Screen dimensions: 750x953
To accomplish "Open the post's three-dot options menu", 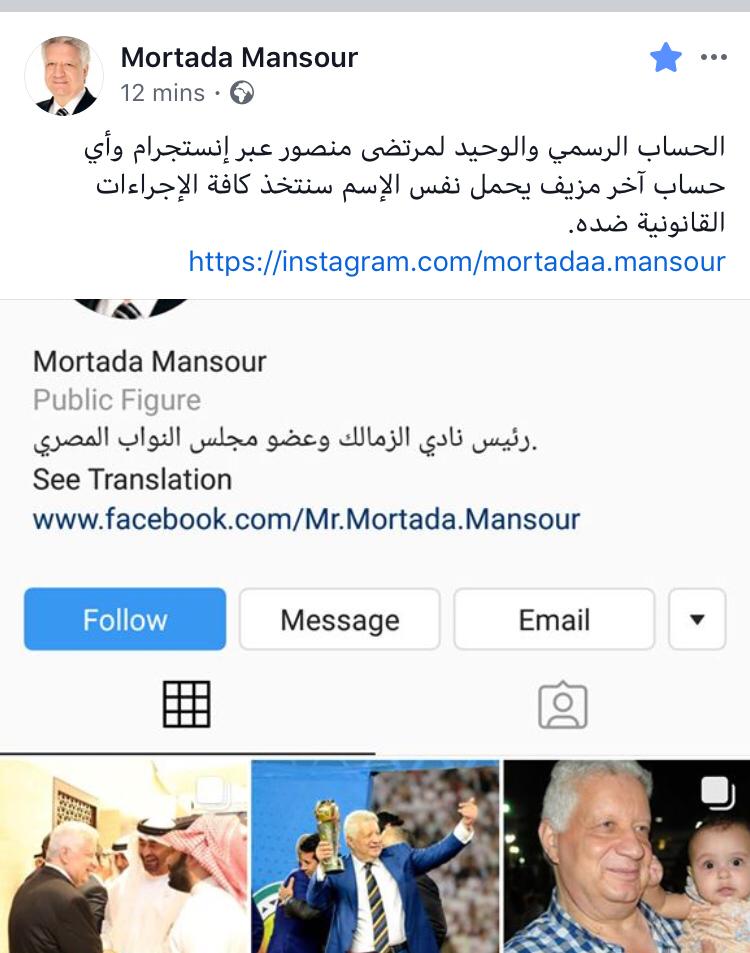I will coord(714,58).
